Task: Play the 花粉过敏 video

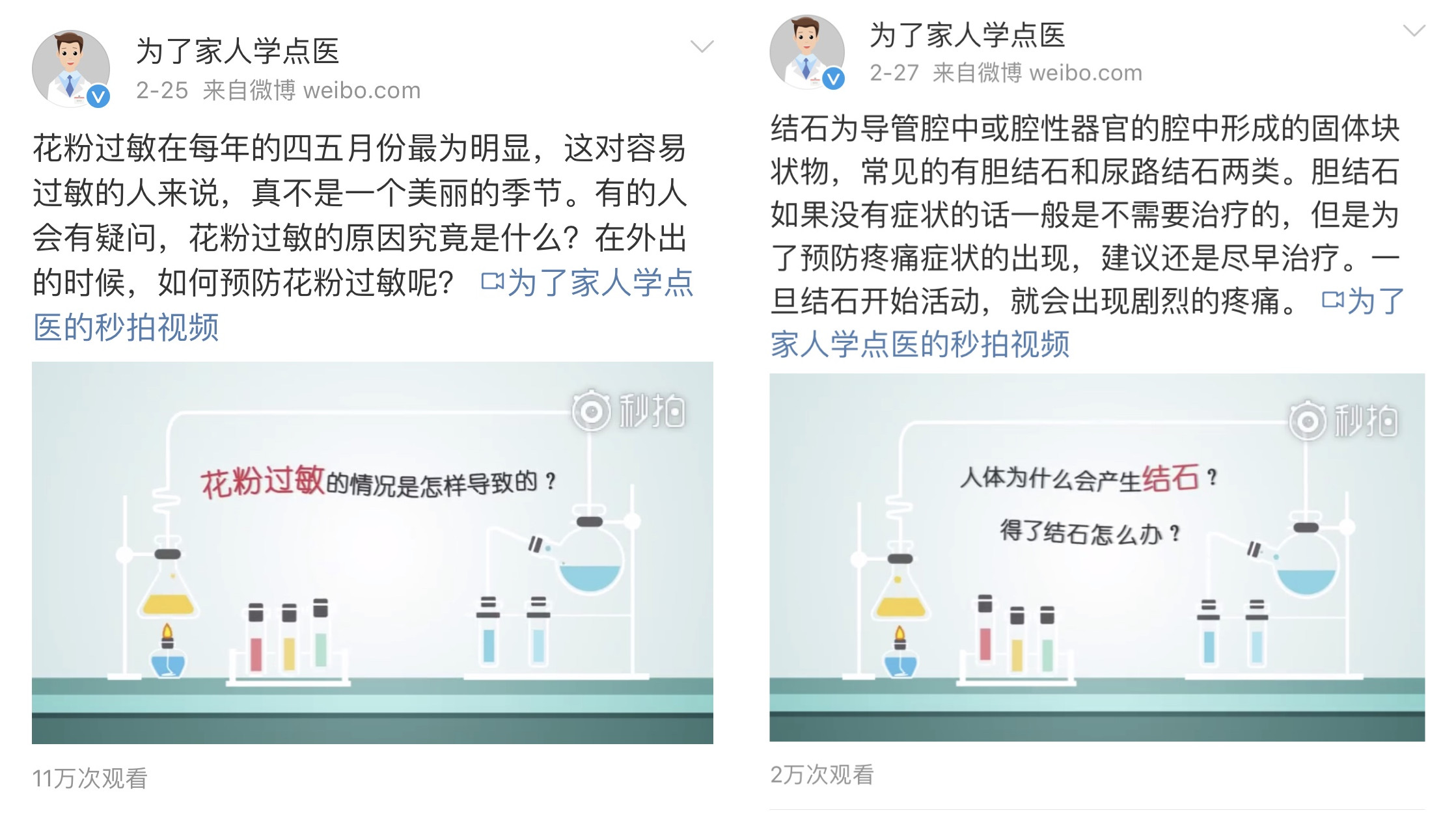Action: (372, 552)
